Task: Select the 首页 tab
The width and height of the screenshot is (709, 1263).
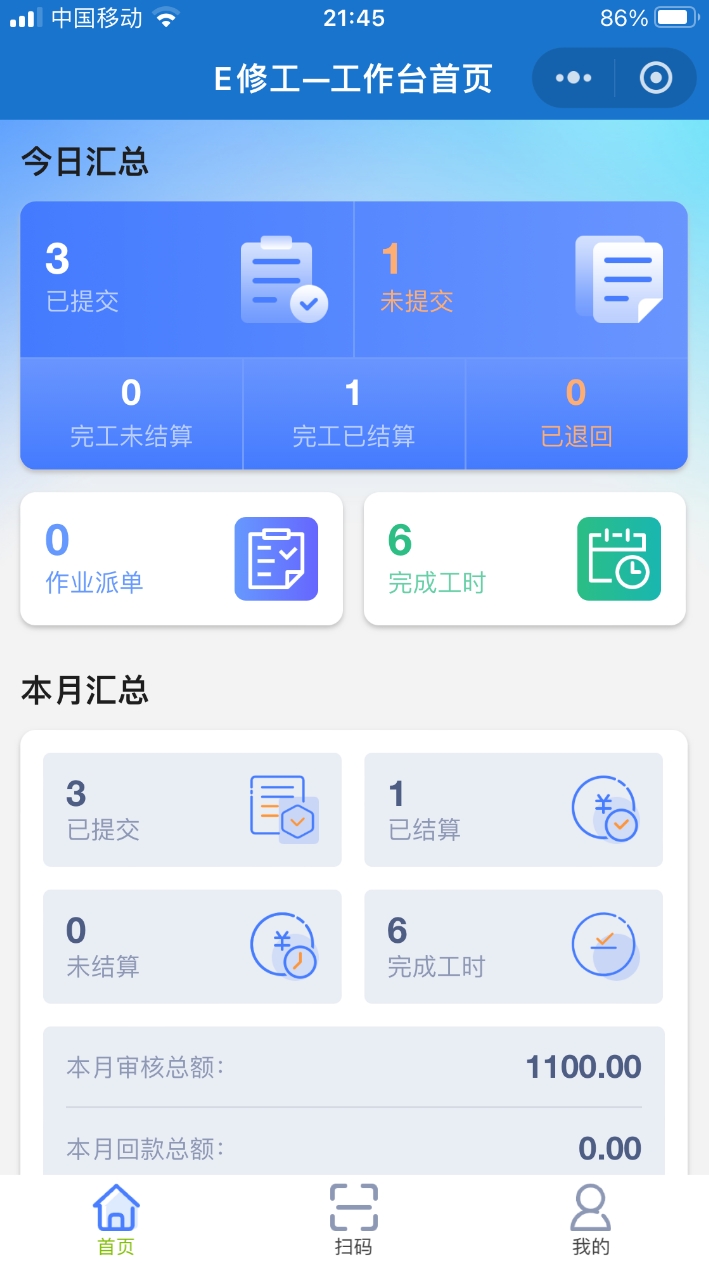Action: (116, 1219)
